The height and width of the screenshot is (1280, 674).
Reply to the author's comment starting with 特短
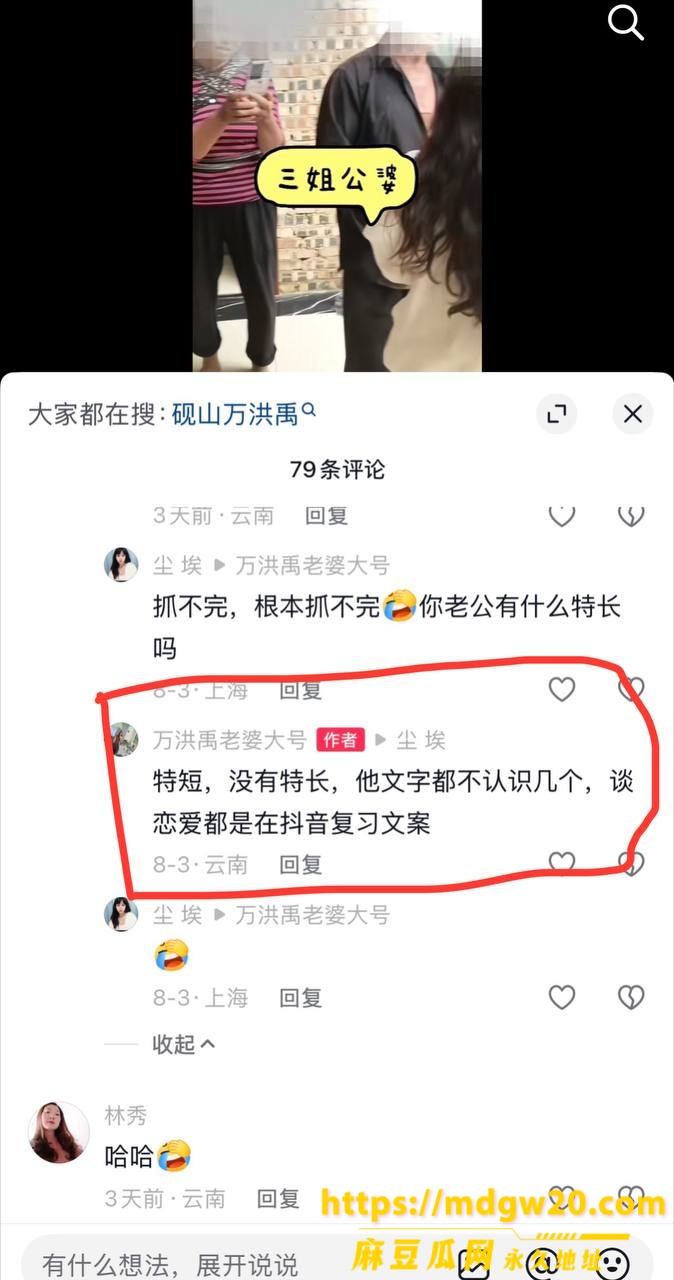[x=300, y=864]
